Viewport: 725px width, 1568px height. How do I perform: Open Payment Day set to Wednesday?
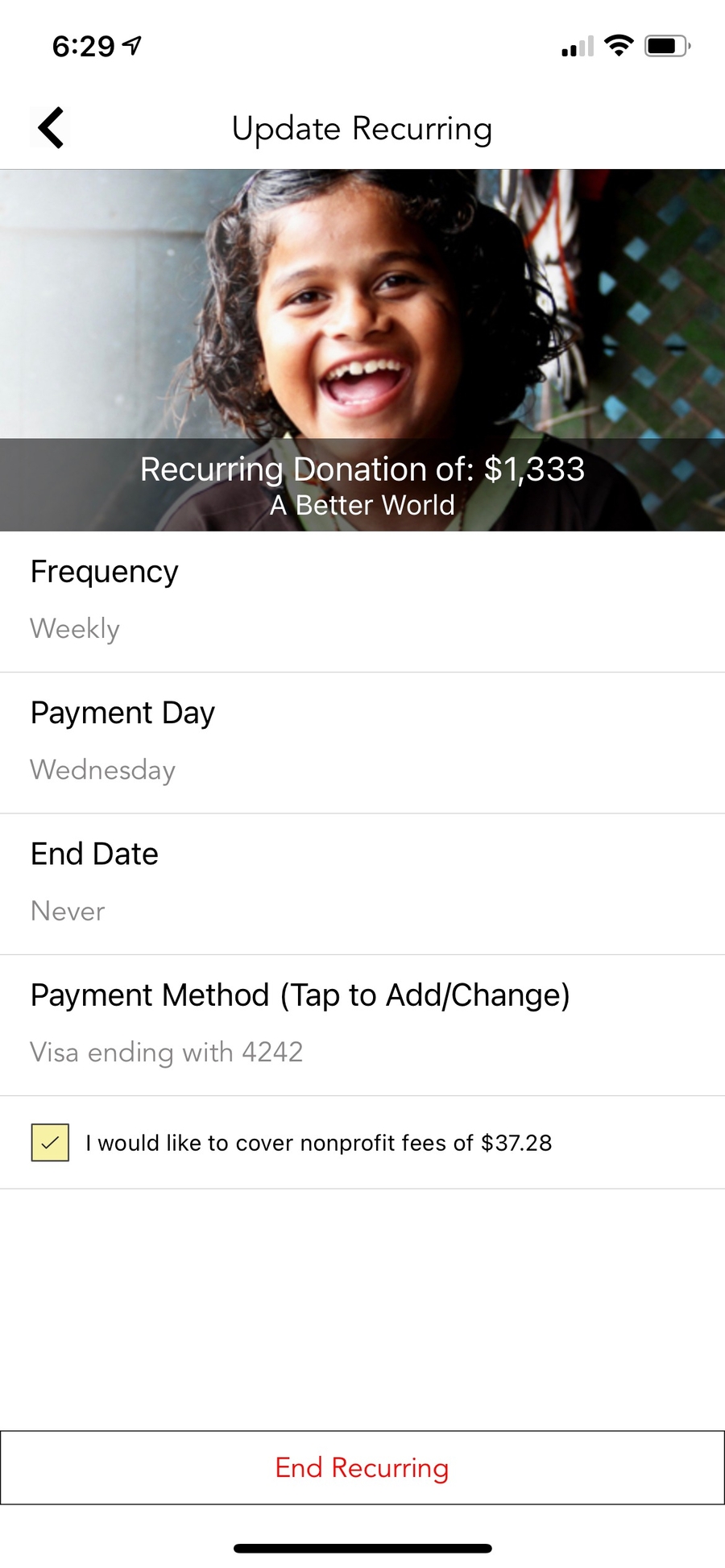point(362,743)
